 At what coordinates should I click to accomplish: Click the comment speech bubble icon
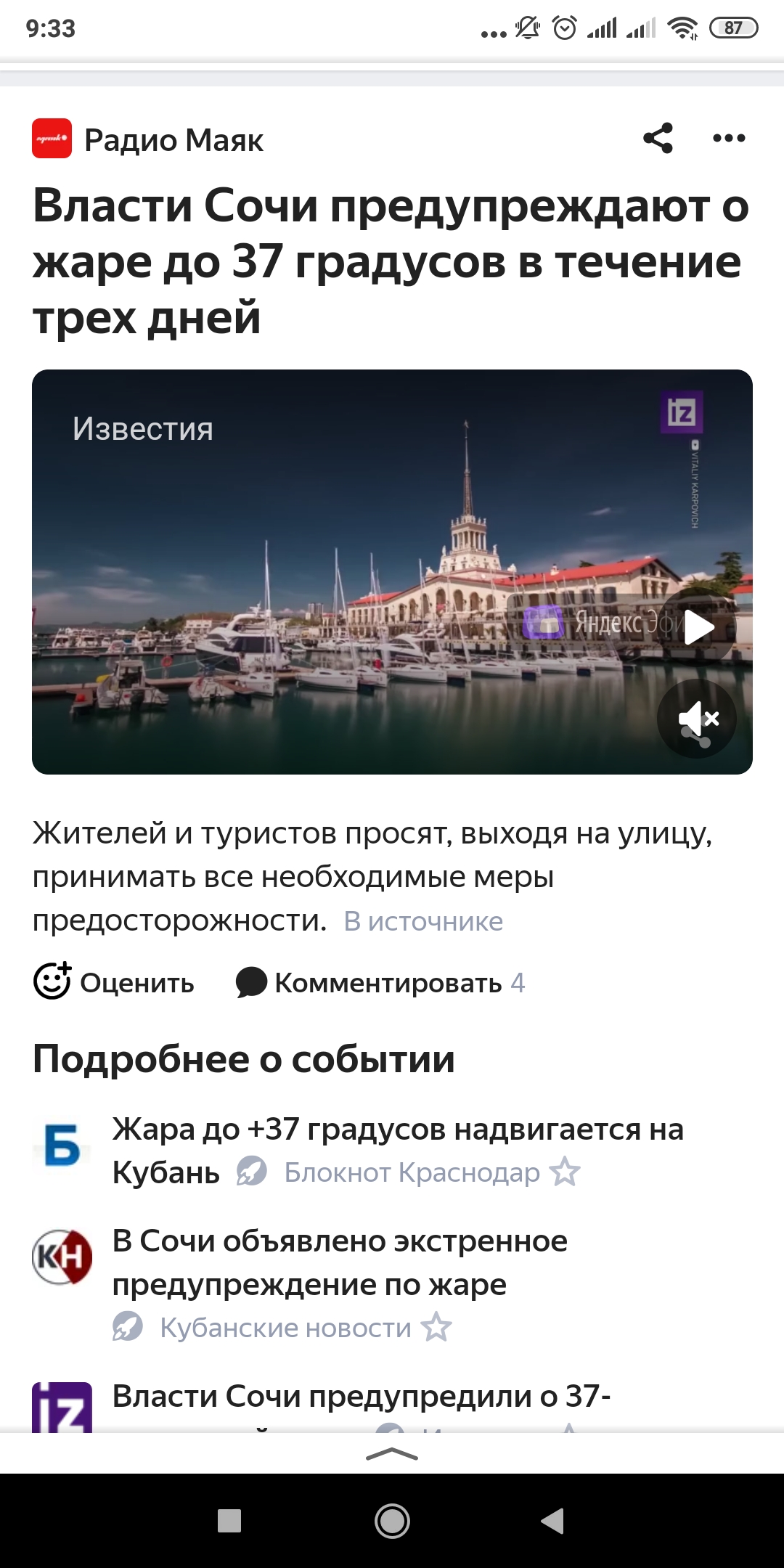[250, 982]
